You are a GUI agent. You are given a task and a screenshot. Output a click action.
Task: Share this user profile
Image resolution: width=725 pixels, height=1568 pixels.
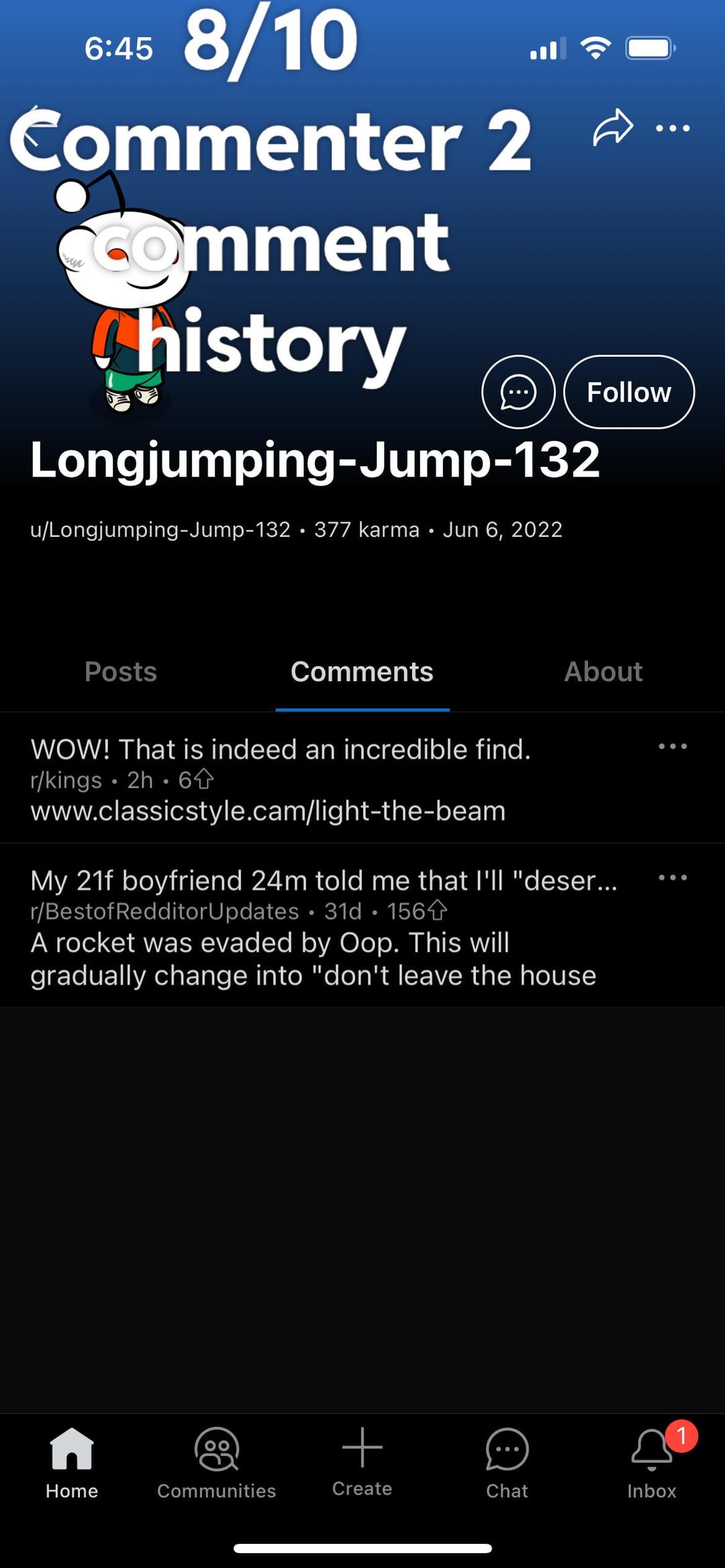(612, 127)
